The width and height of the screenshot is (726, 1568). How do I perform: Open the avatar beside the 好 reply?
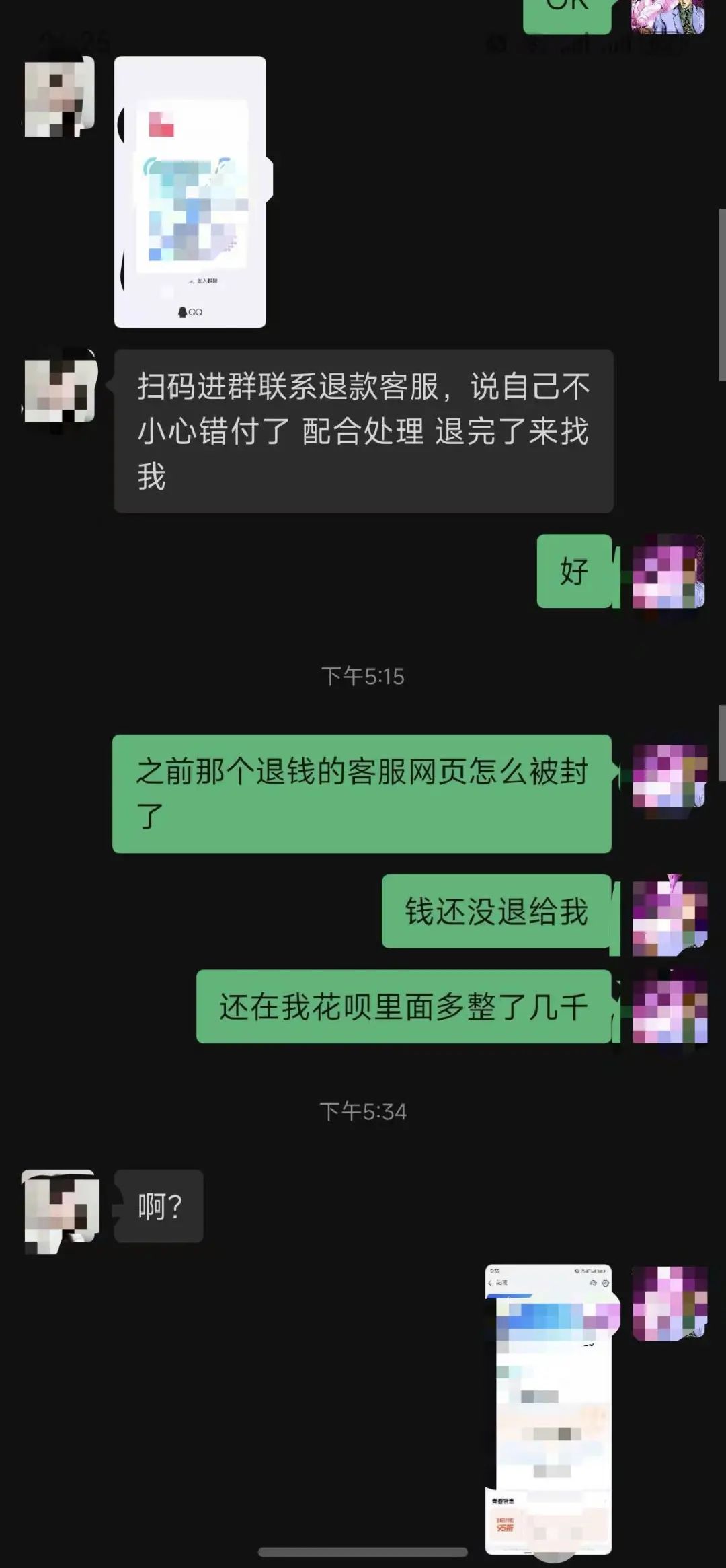tap(668, 572)
